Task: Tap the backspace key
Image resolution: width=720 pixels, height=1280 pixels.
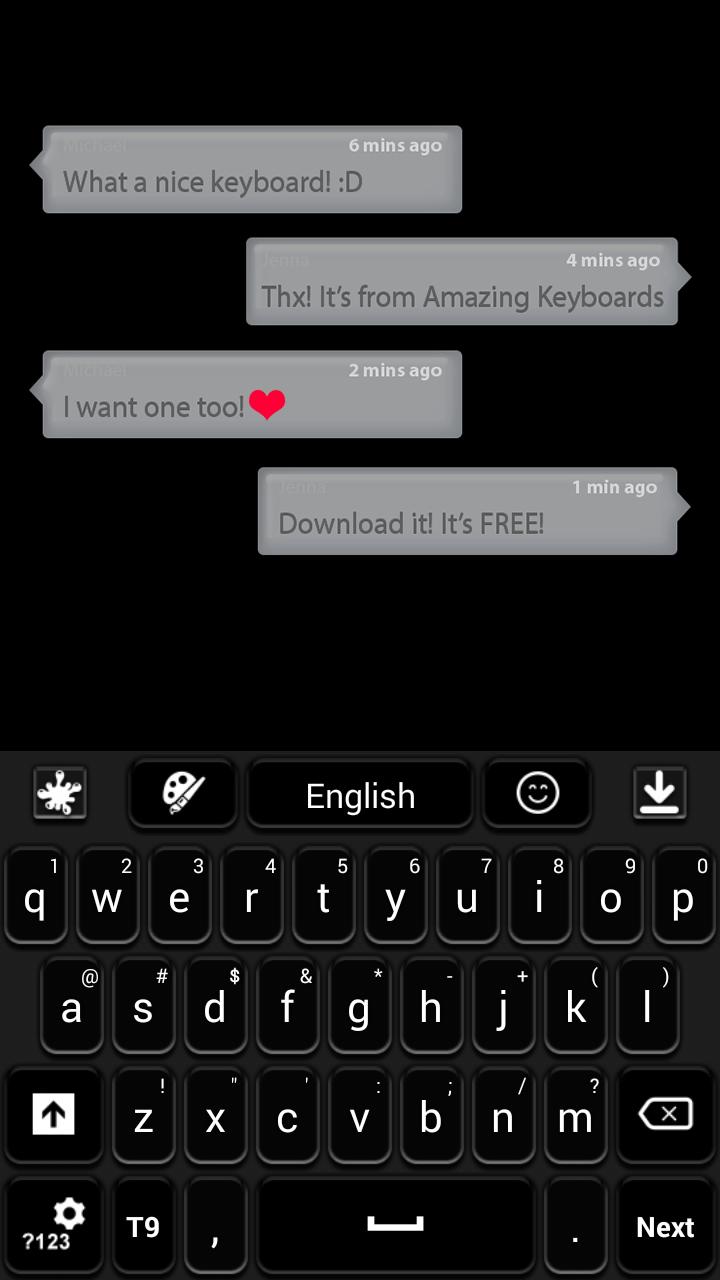Action: click(666, 1114)
